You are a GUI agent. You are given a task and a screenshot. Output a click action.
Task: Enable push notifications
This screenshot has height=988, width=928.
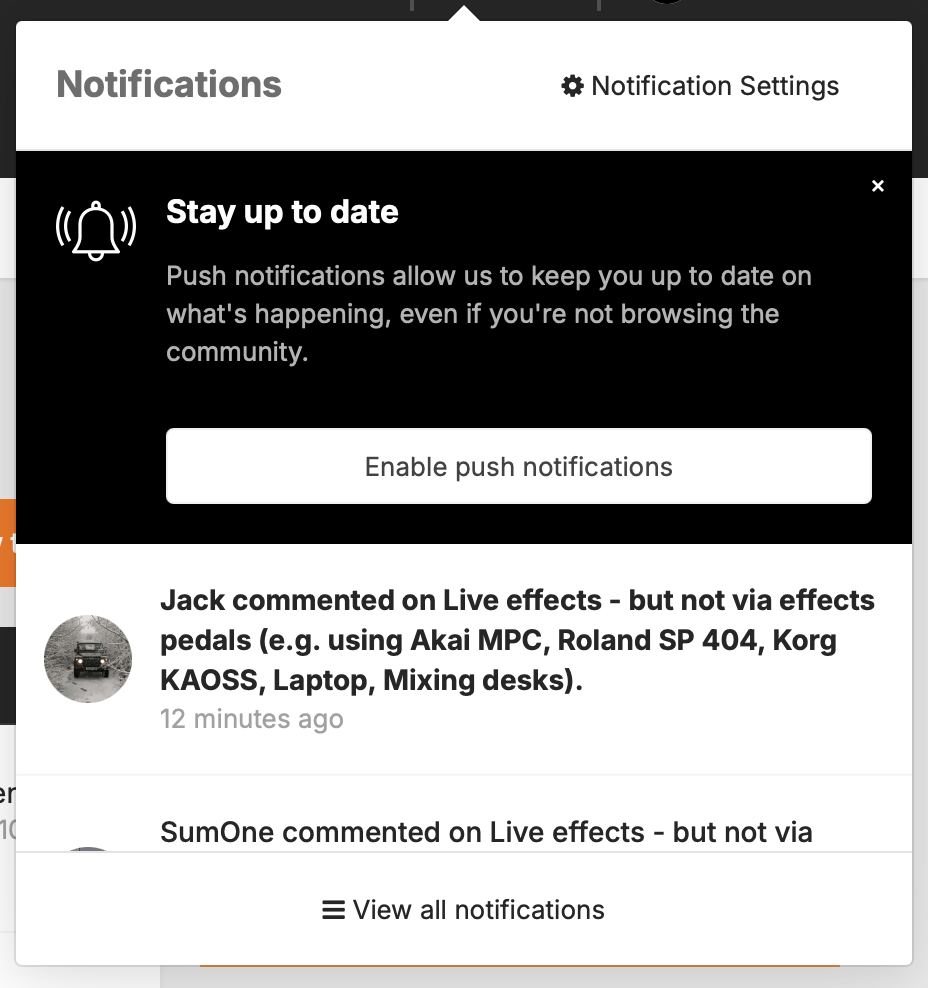(518, 467)
